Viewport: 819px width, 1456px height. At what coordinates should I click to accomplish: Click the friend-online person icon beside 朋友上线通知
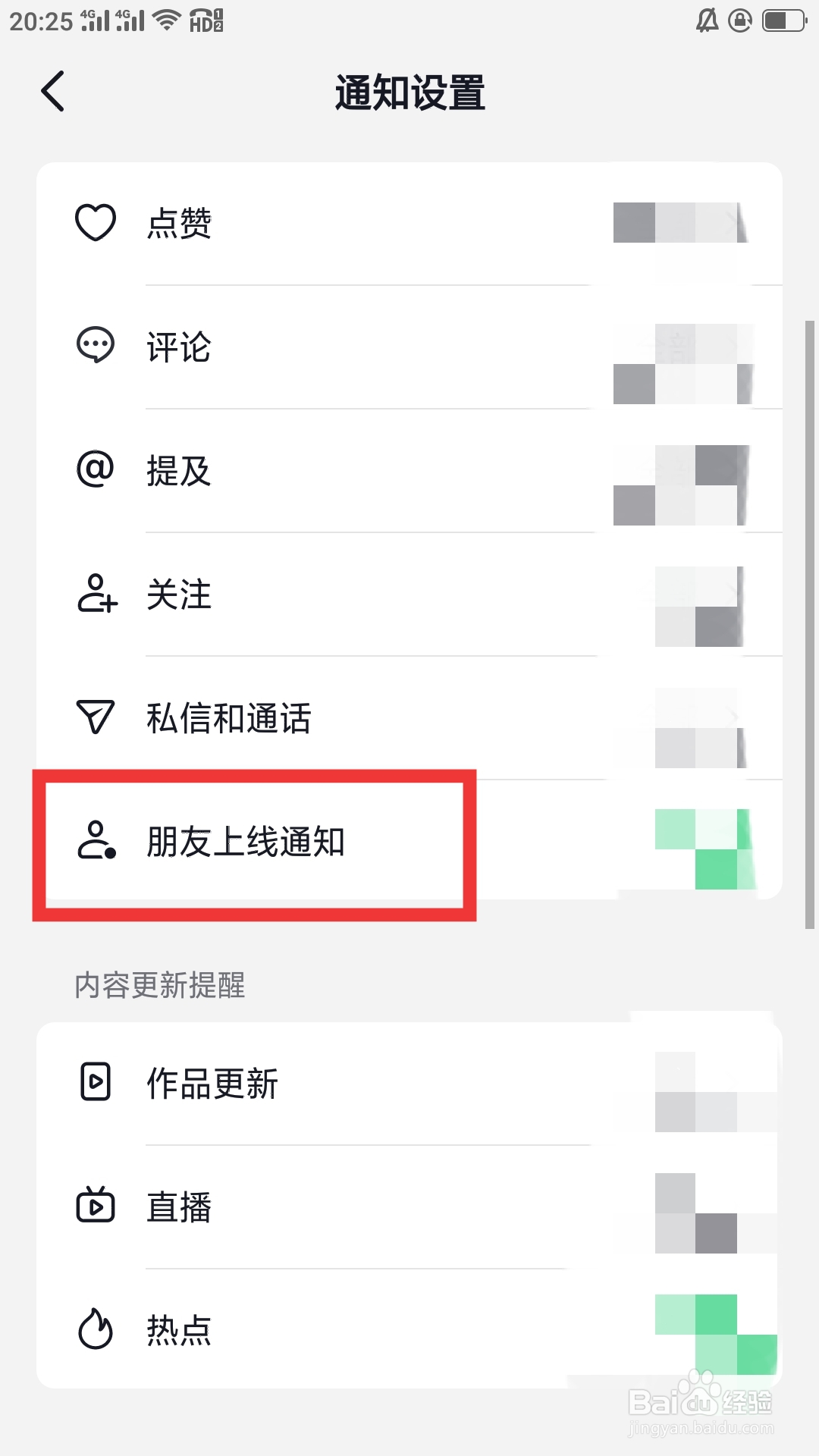coord(94,842)
